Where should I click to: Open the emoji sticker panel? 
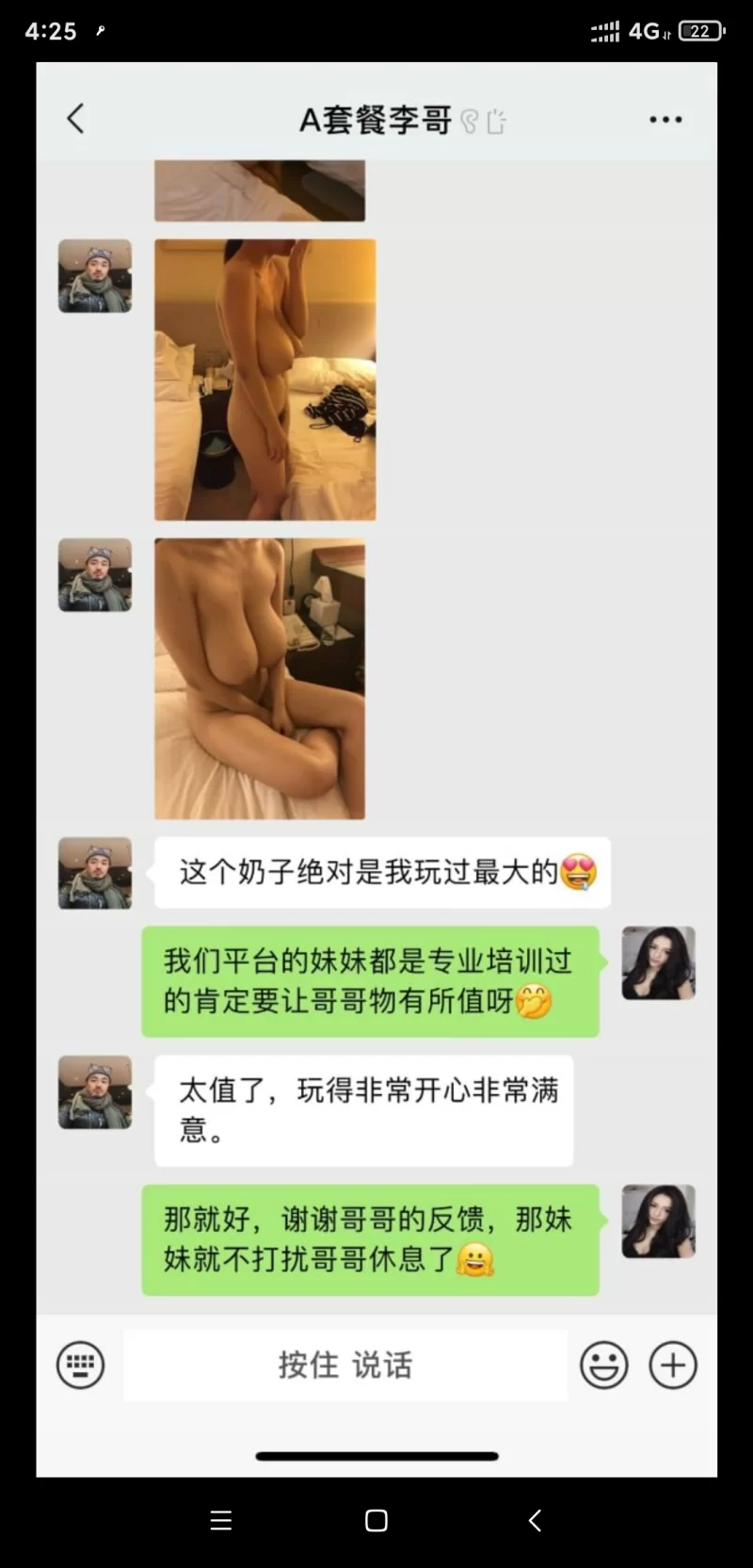pyautogui.click(x=603, y=1365)
